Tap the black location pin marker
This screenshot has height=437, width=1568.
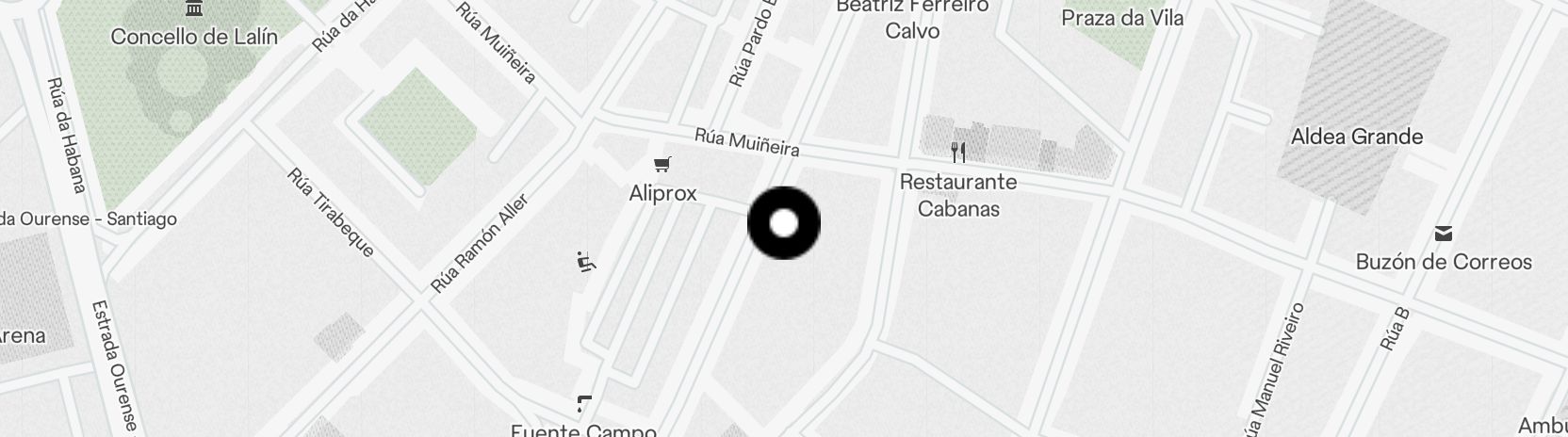784,223
